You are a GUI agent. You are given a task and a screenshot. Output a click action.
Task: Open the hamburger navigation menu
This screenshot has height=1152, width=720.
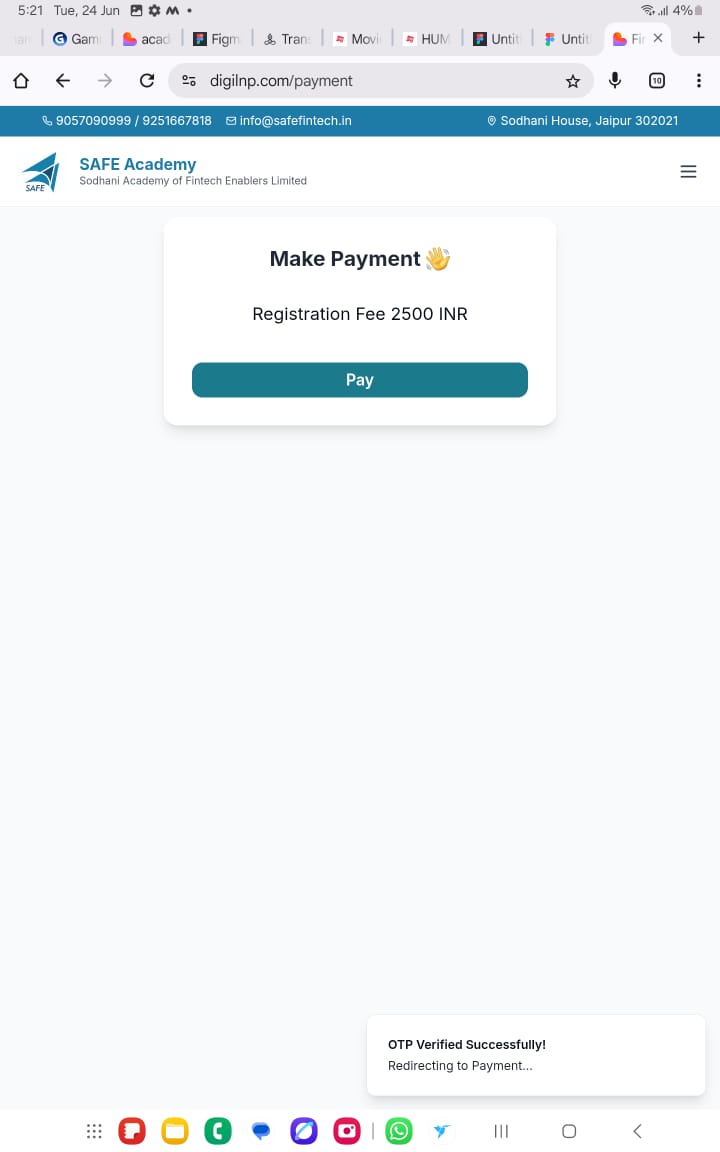688,172
